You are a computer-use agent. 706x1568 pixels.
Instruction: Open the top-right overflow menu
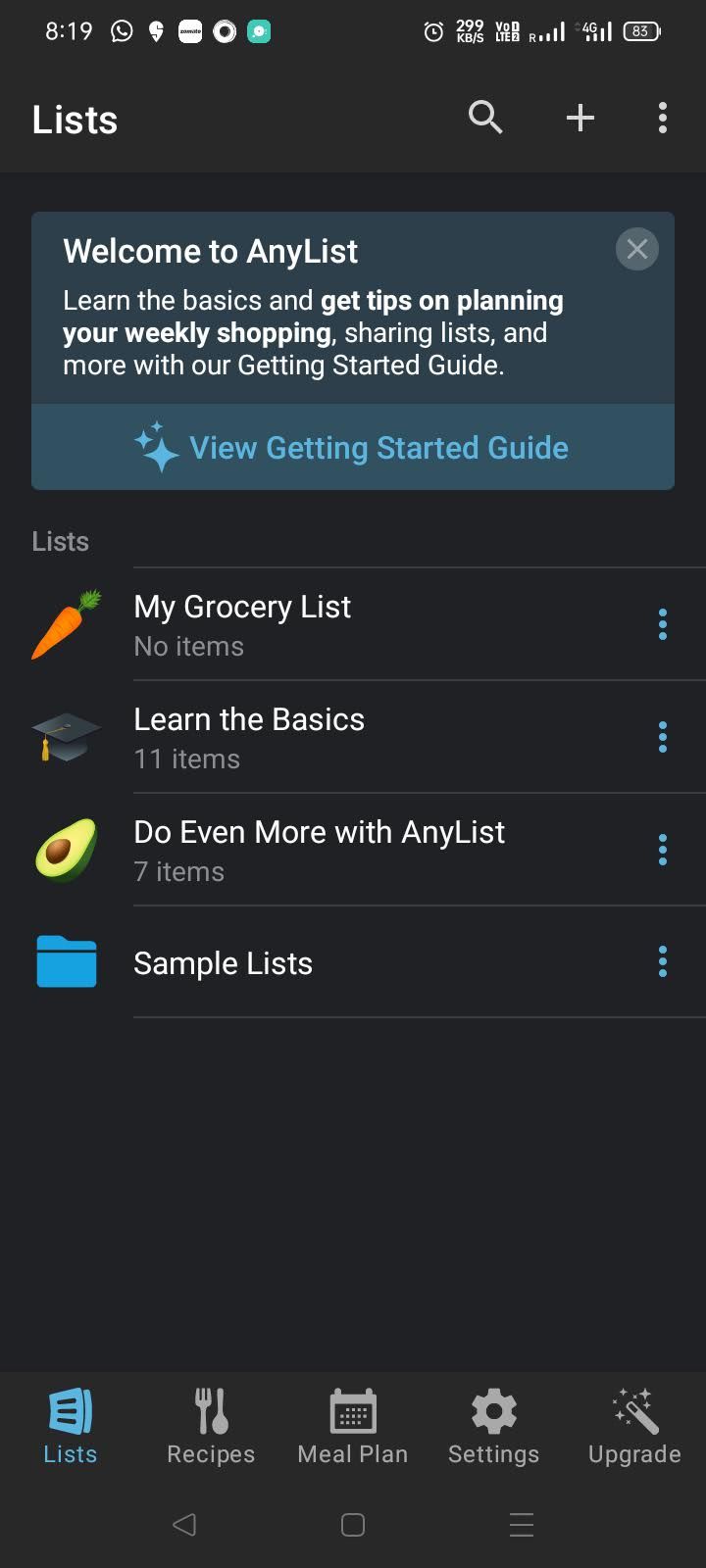[663, 118]
